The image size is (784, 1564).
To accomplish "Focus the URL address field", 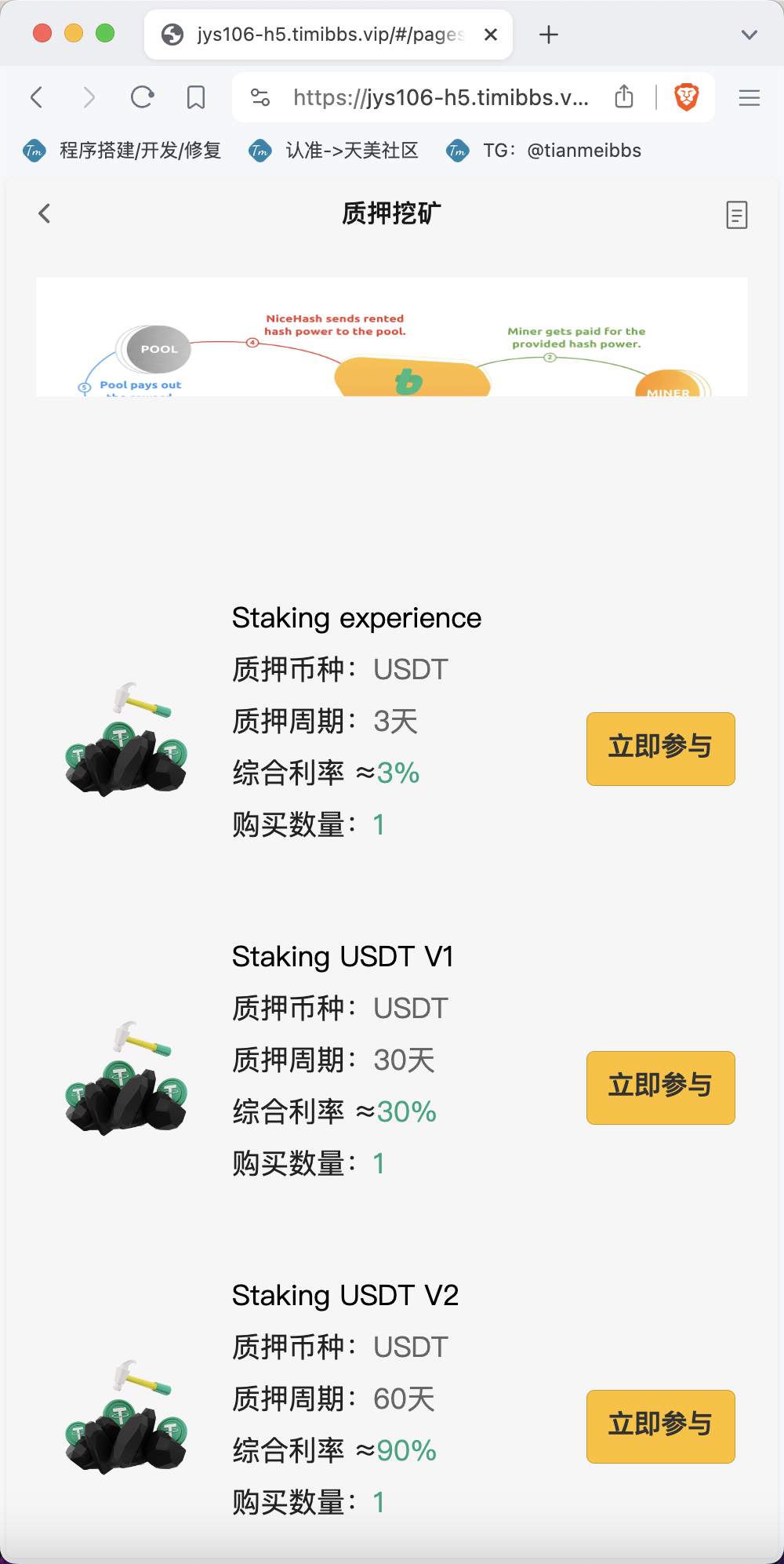I will pyautogui.click(x=441, y=97).
